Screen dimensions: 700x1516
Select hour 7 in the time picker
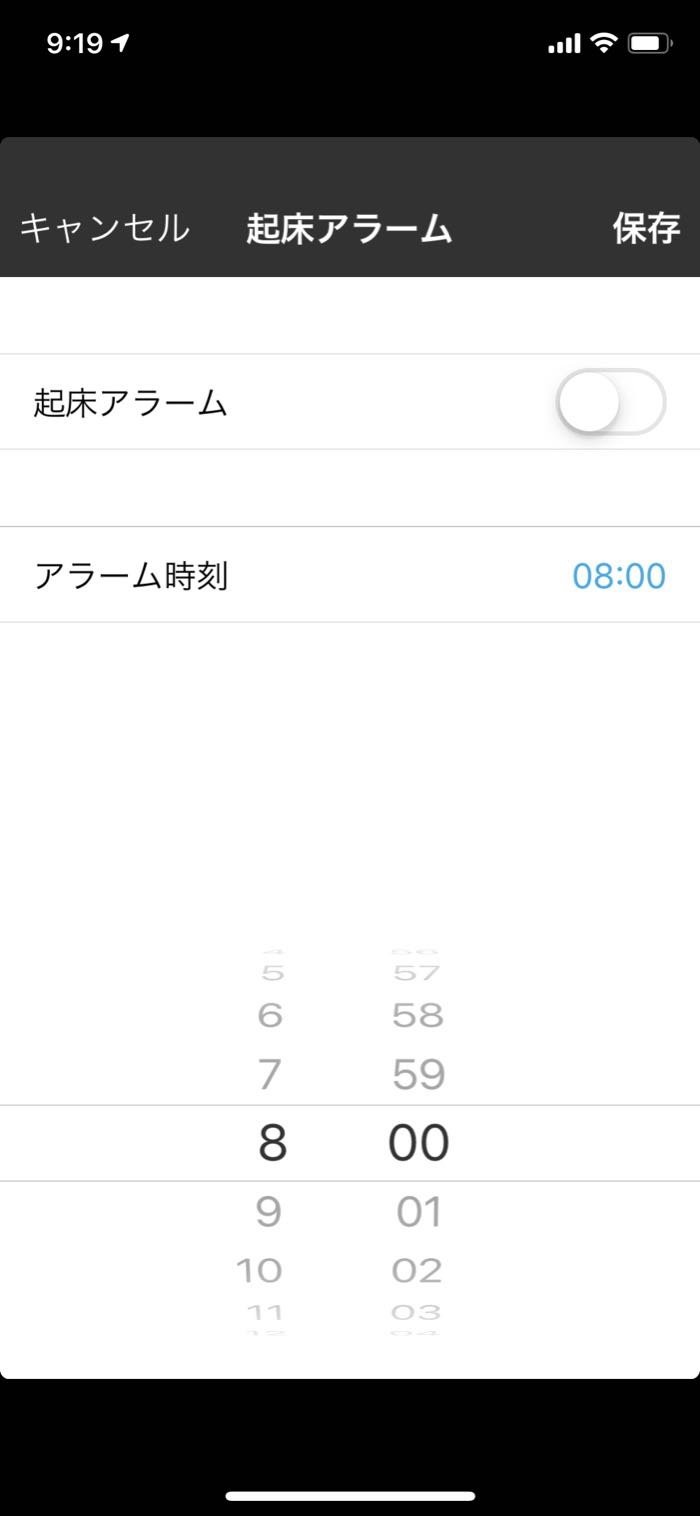[269, 1074]
